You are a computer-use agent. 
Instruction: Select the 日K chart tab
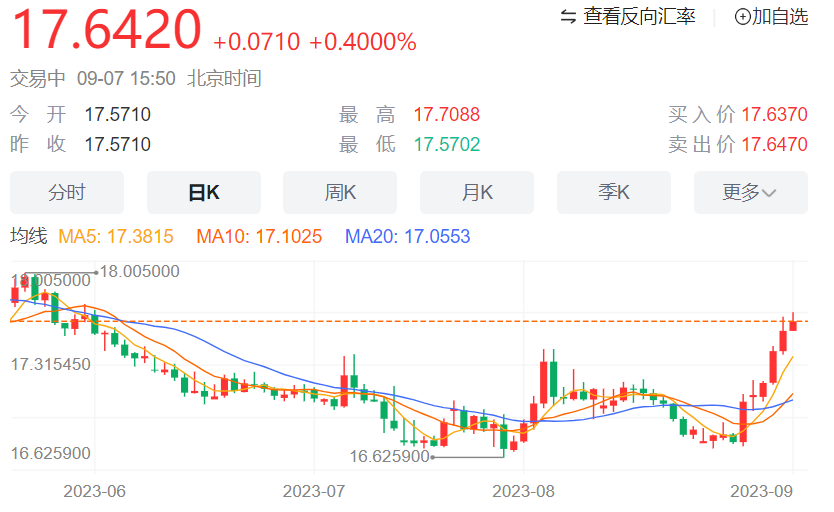[x=204, y=193]
